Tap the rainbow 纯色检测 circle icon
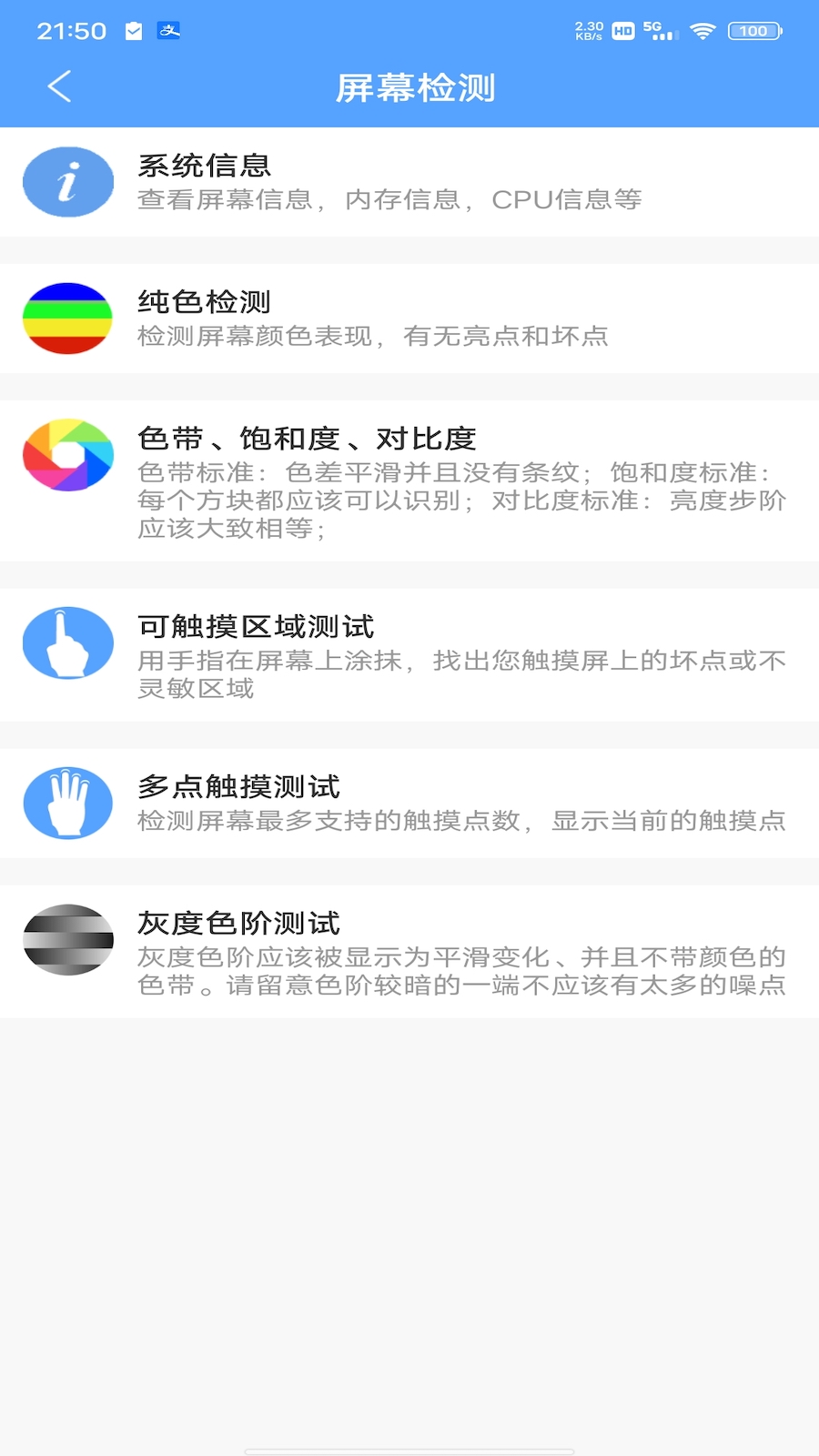 pos(67,318)
